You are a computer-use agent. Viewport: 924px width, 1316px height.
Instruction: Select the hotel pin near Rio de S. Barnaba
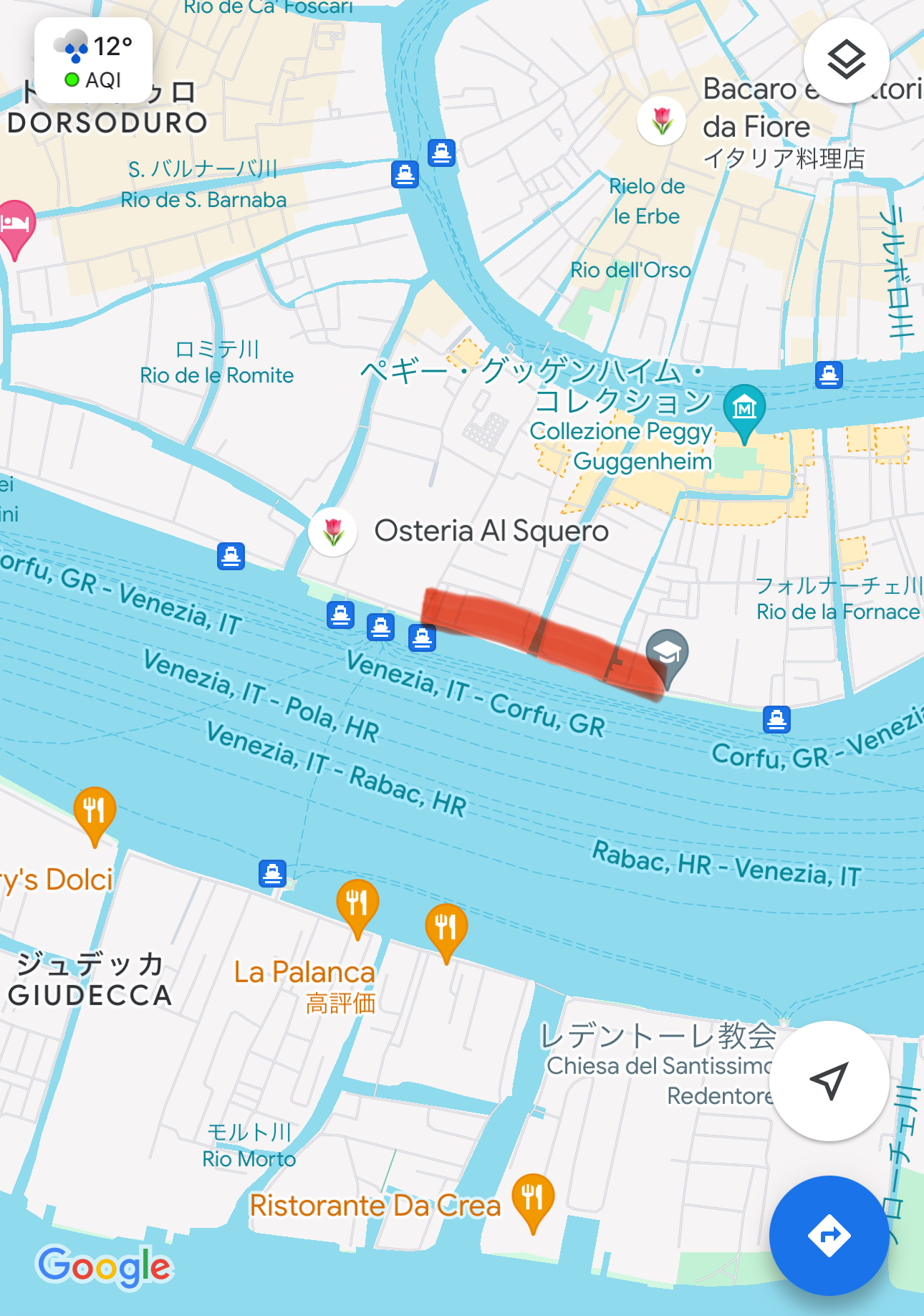[16, 225]
